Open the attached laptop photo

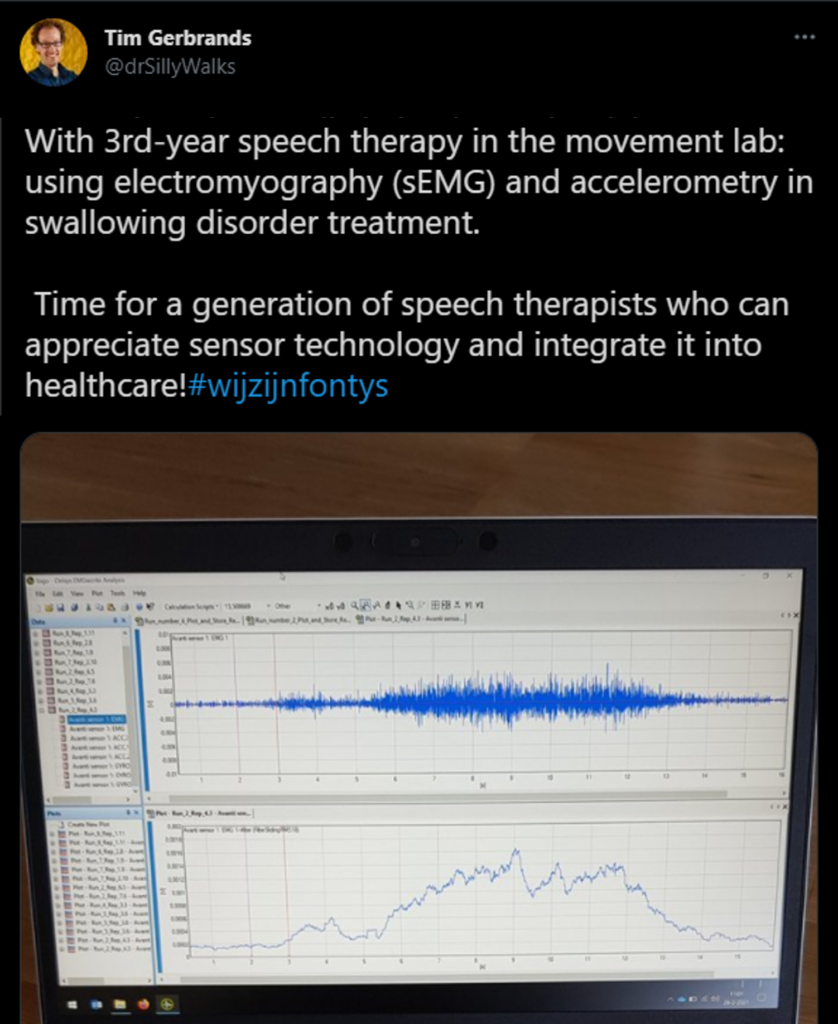[418, 728]
